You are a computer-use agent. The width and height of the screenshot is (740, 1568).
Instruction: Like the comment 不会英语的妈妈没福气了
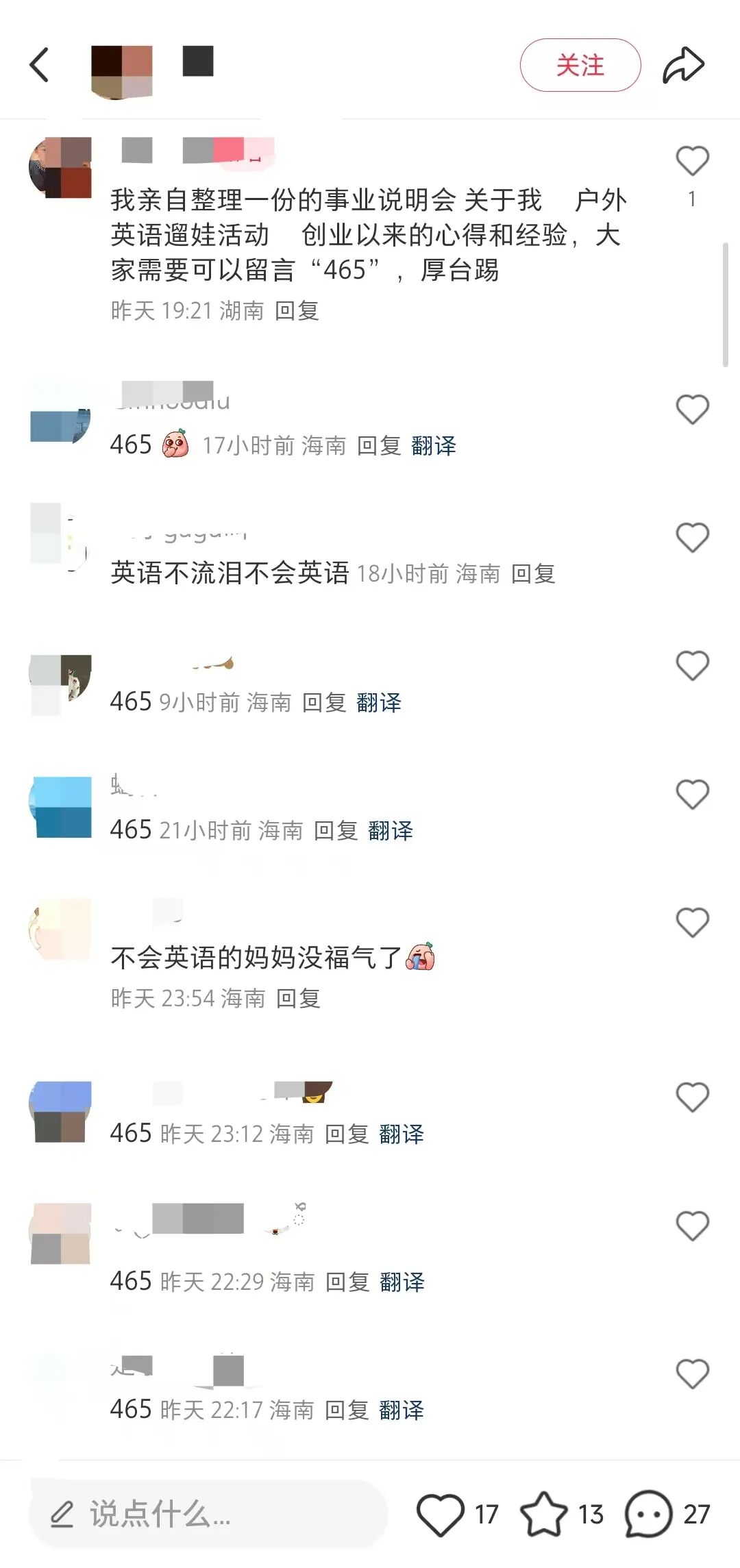tap(692, 922)
